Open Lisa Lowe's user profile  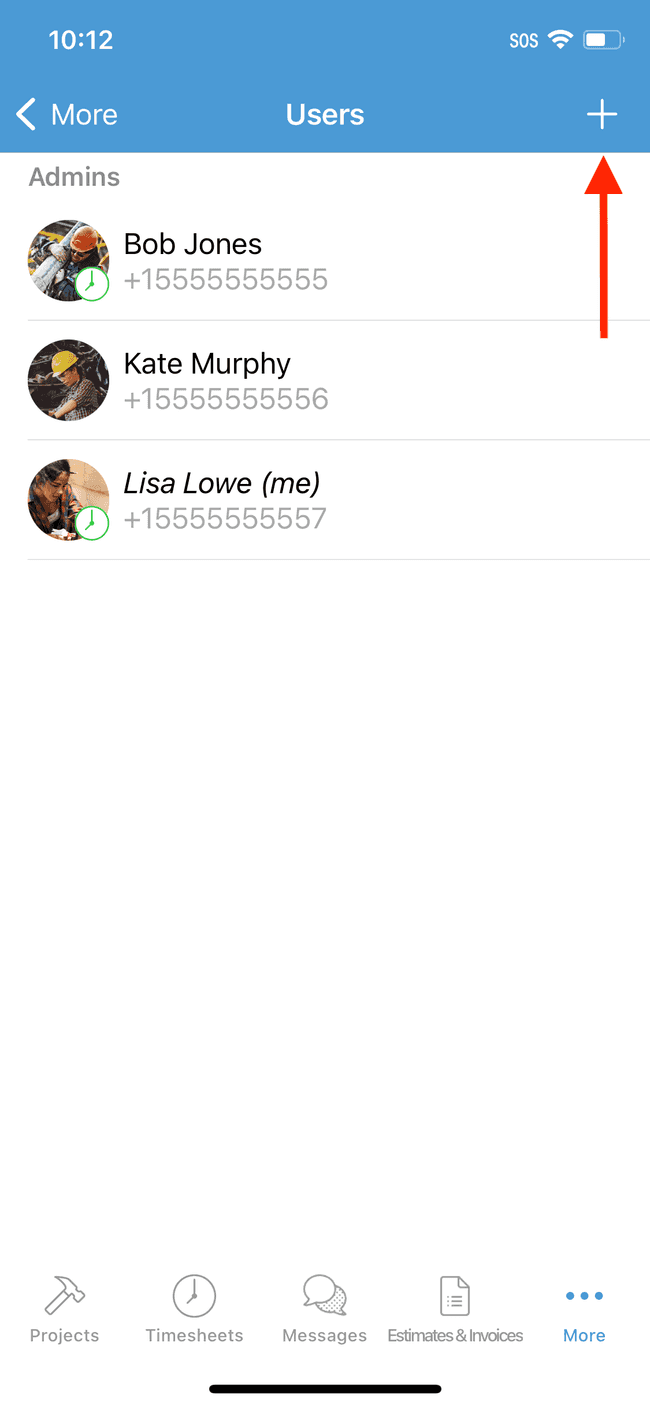[325, 500]
